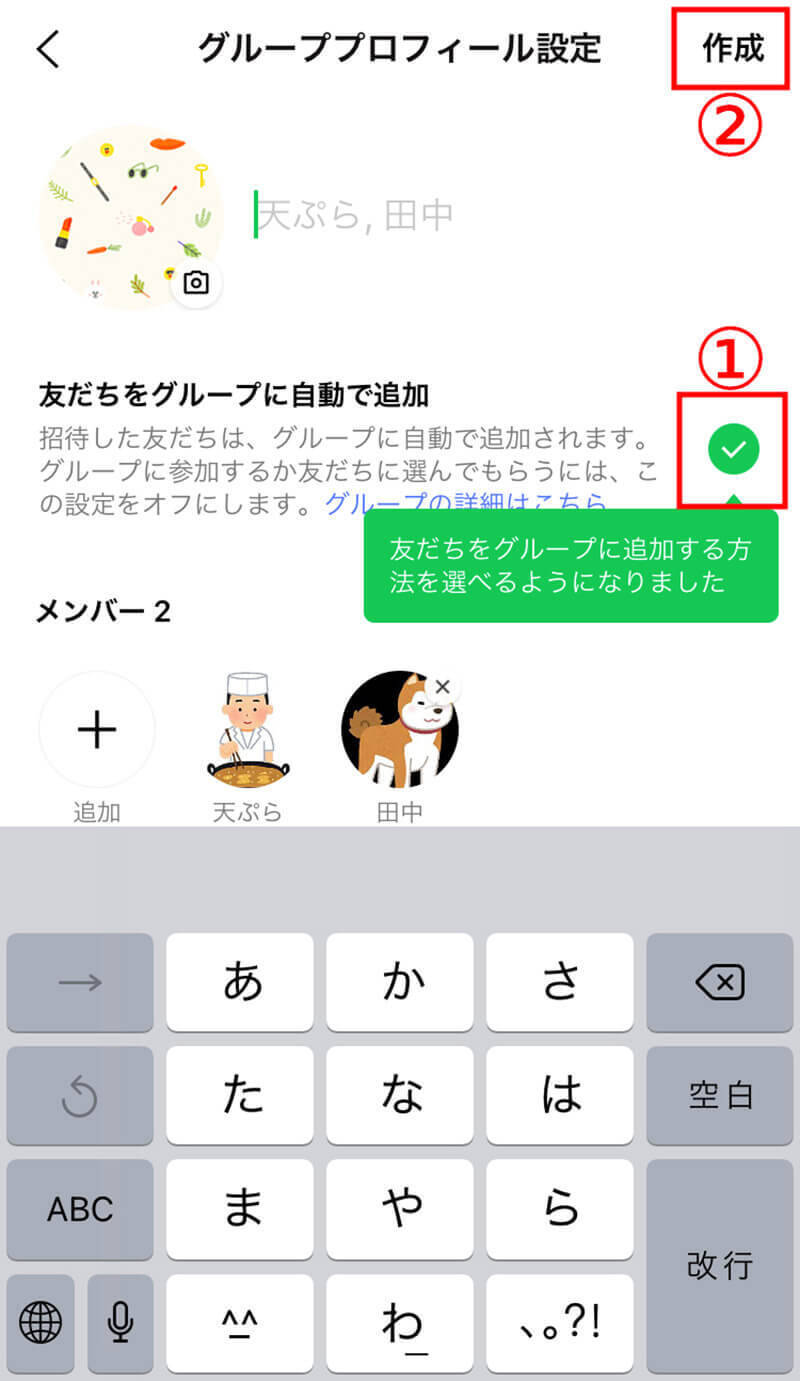The image size is (800, 1381).
Task: Tap the 改行 return key
Action: [720, 1266]
